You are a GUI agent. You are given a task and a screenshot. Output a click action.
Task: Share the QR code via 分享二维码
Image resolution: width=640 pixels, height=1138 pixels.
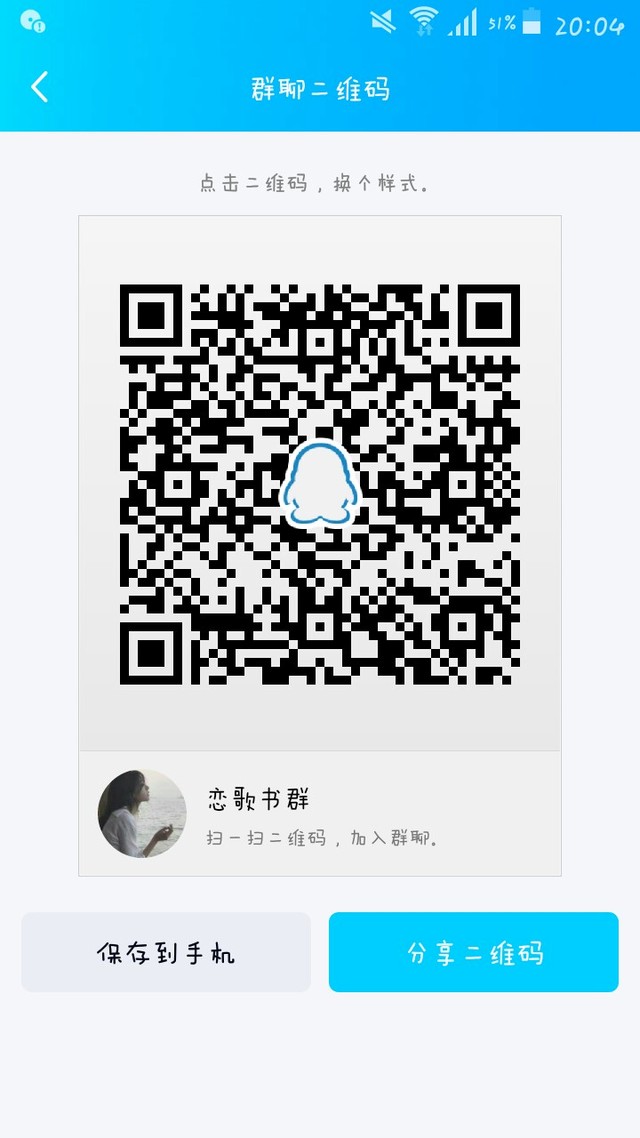pyautogui.click(x=474, y=952)
